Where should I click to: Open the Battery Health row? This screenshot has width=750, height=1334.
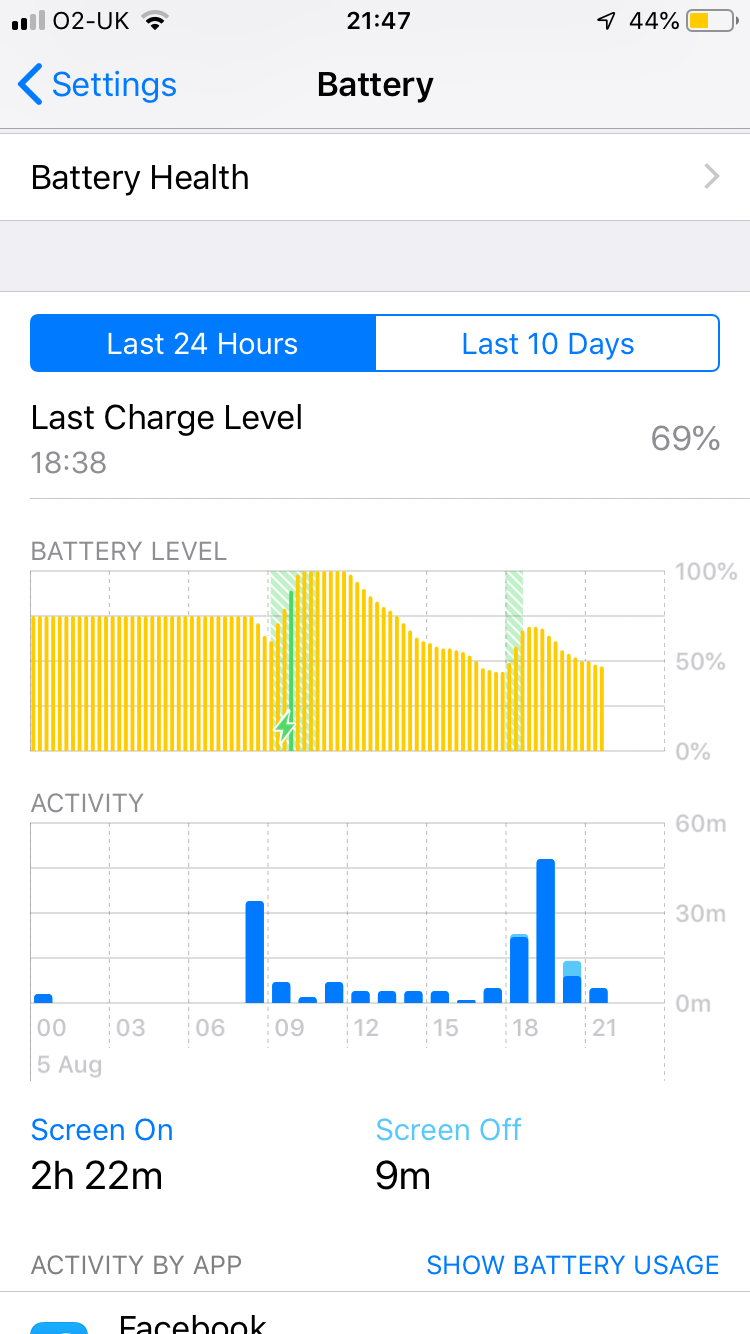[x=375, y=178]
